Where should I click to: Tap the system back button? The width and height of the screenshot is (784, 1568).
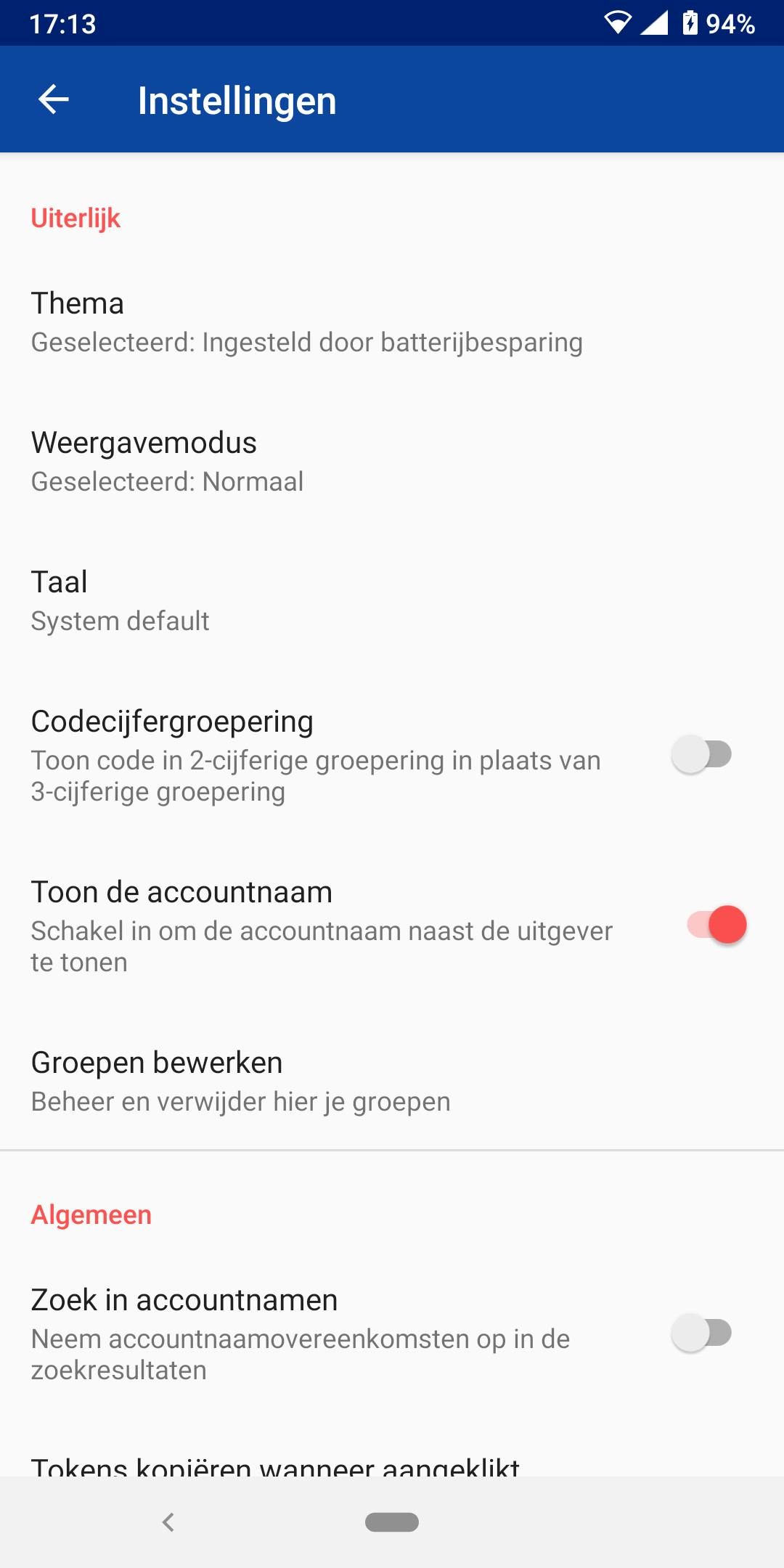coord(168,1522)
